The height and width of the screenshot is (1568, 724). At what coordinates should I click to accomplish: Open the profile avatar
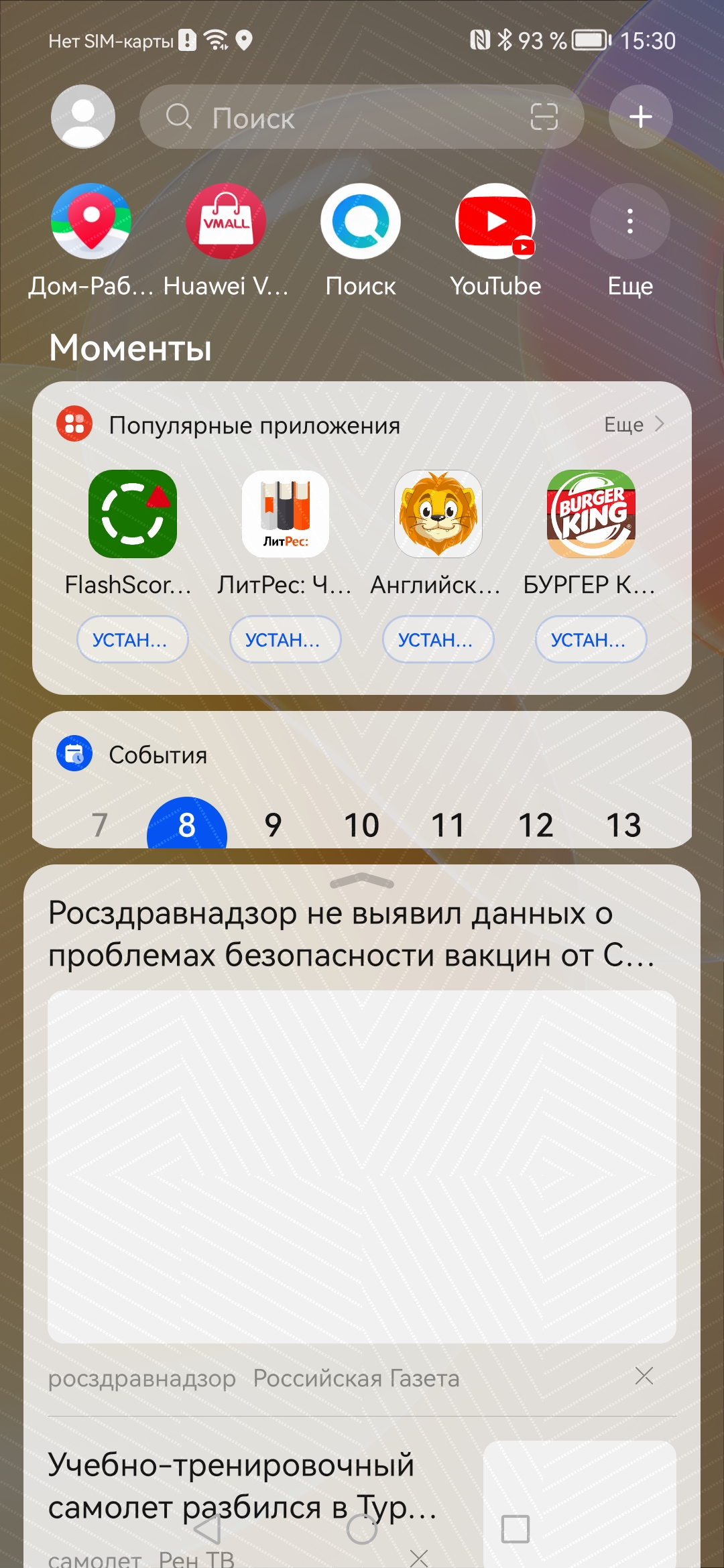point(83,117)
